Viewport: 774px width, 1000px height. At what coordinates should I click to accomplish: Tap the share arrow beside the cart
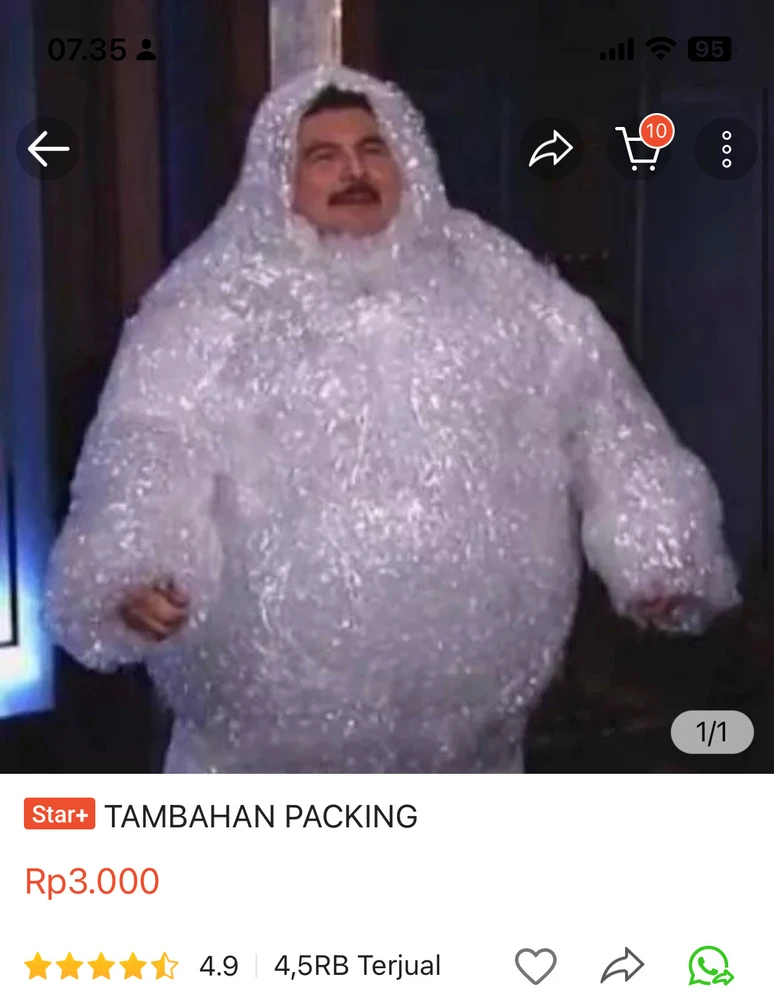point(550,150)
